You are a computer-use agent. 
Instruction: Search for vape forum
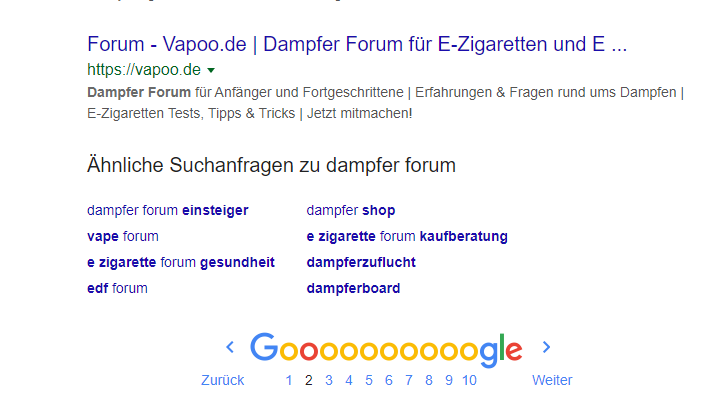click(x=123, y=236)
